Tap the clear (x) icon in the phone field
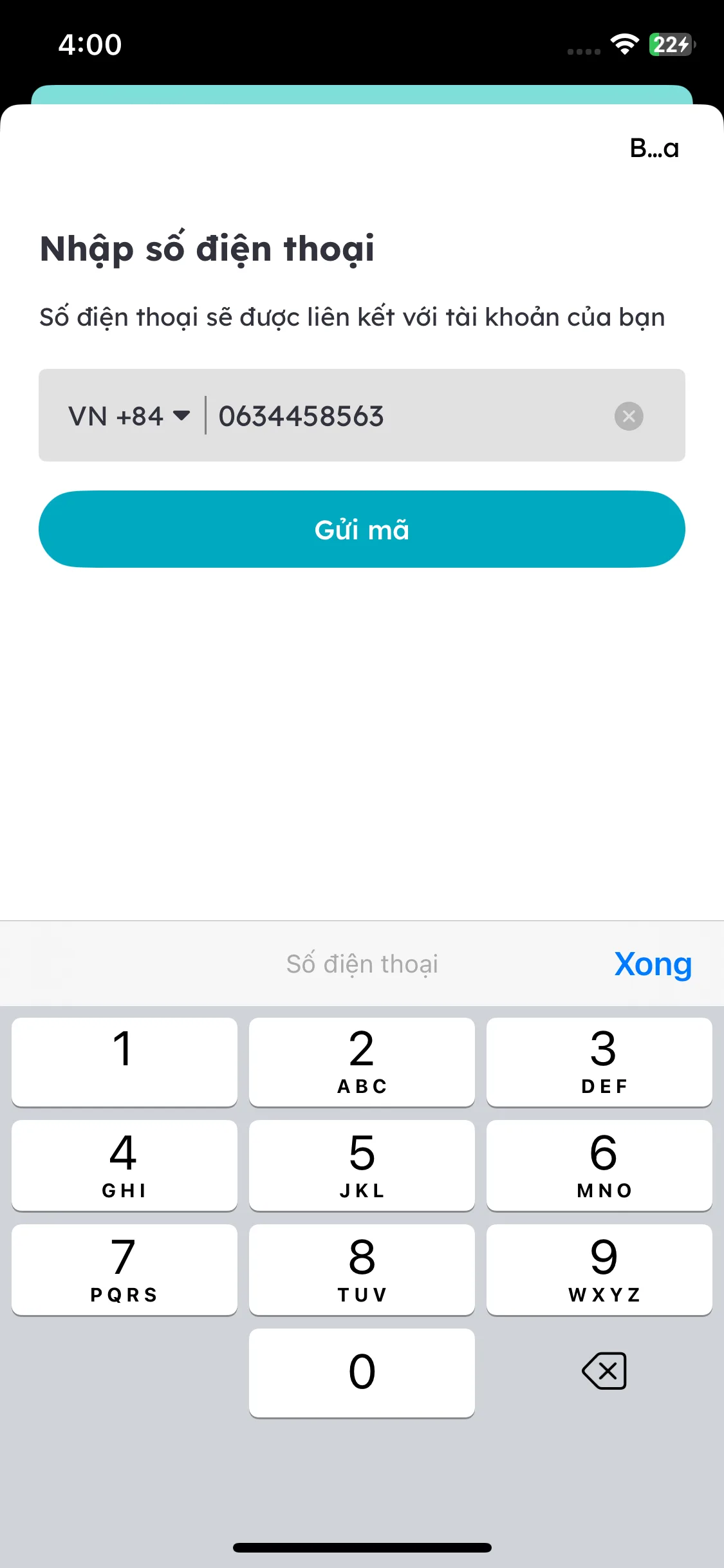Image resolution: width=724 pixels, height=1568 pixels. click(x=629, y=416)
